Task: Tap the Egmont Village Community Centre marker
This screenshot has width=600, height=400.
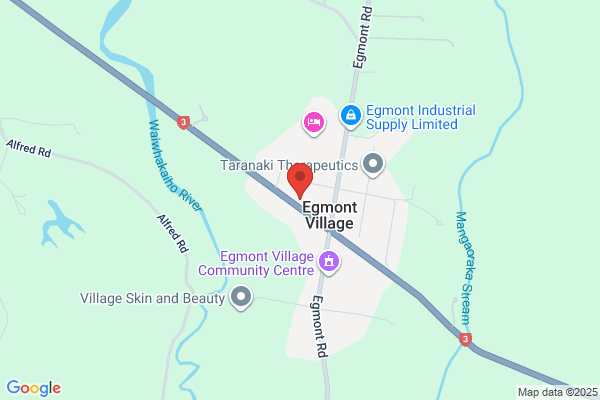Action: 329,262
